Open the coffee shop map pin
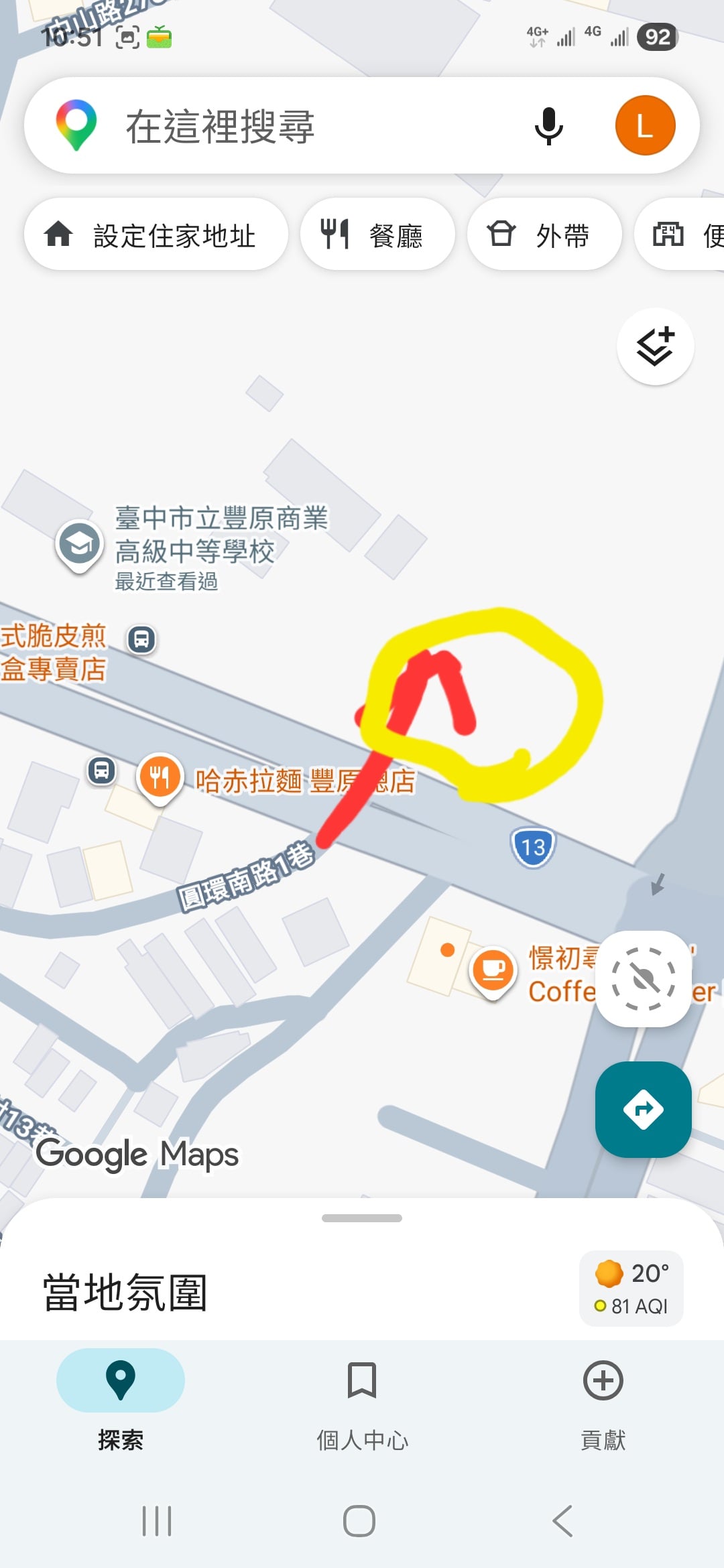724x1568 pixels. pyautogui.click(x=493, y=970)
